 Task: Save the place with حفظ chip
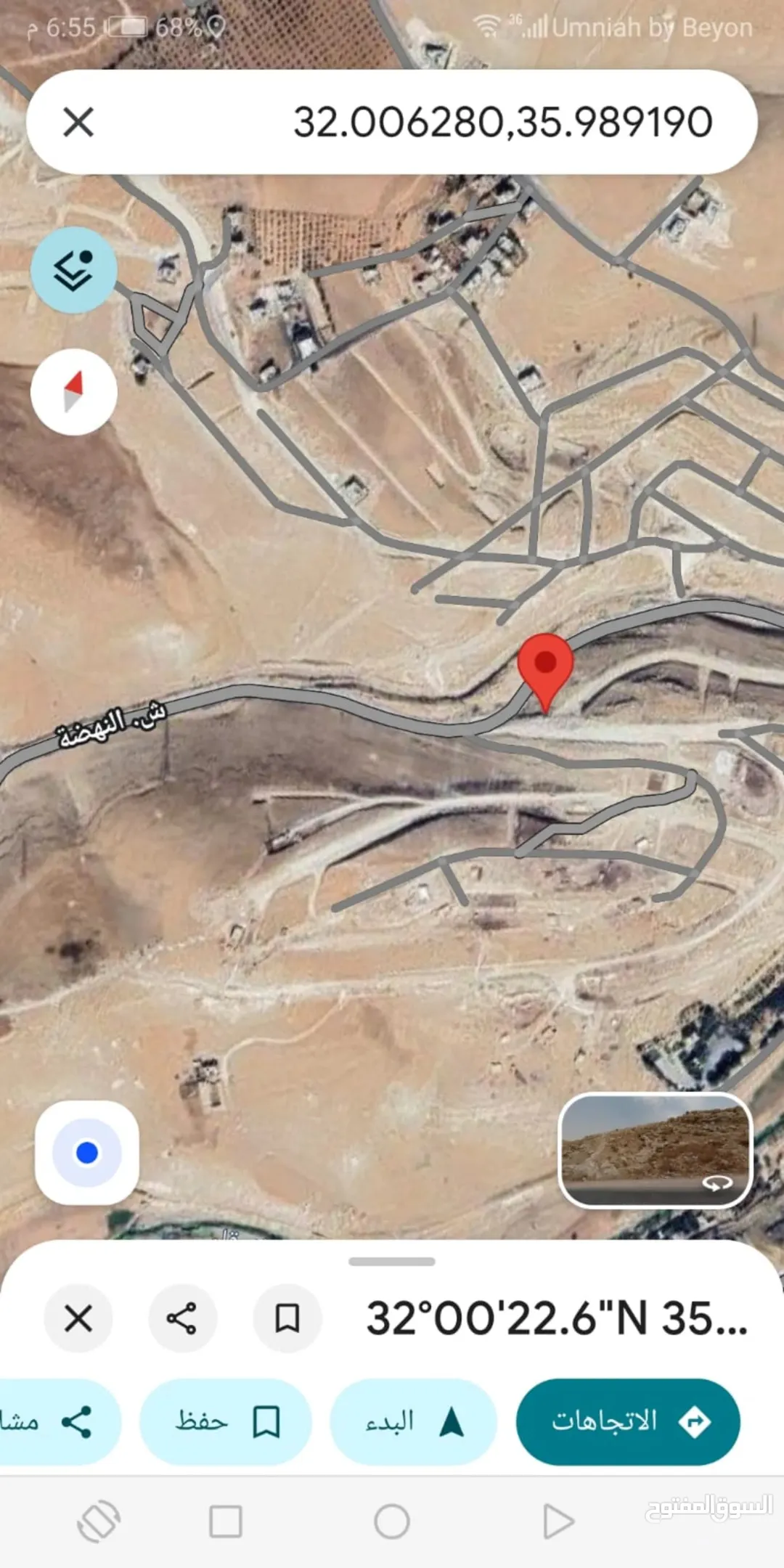(226, 1421)
